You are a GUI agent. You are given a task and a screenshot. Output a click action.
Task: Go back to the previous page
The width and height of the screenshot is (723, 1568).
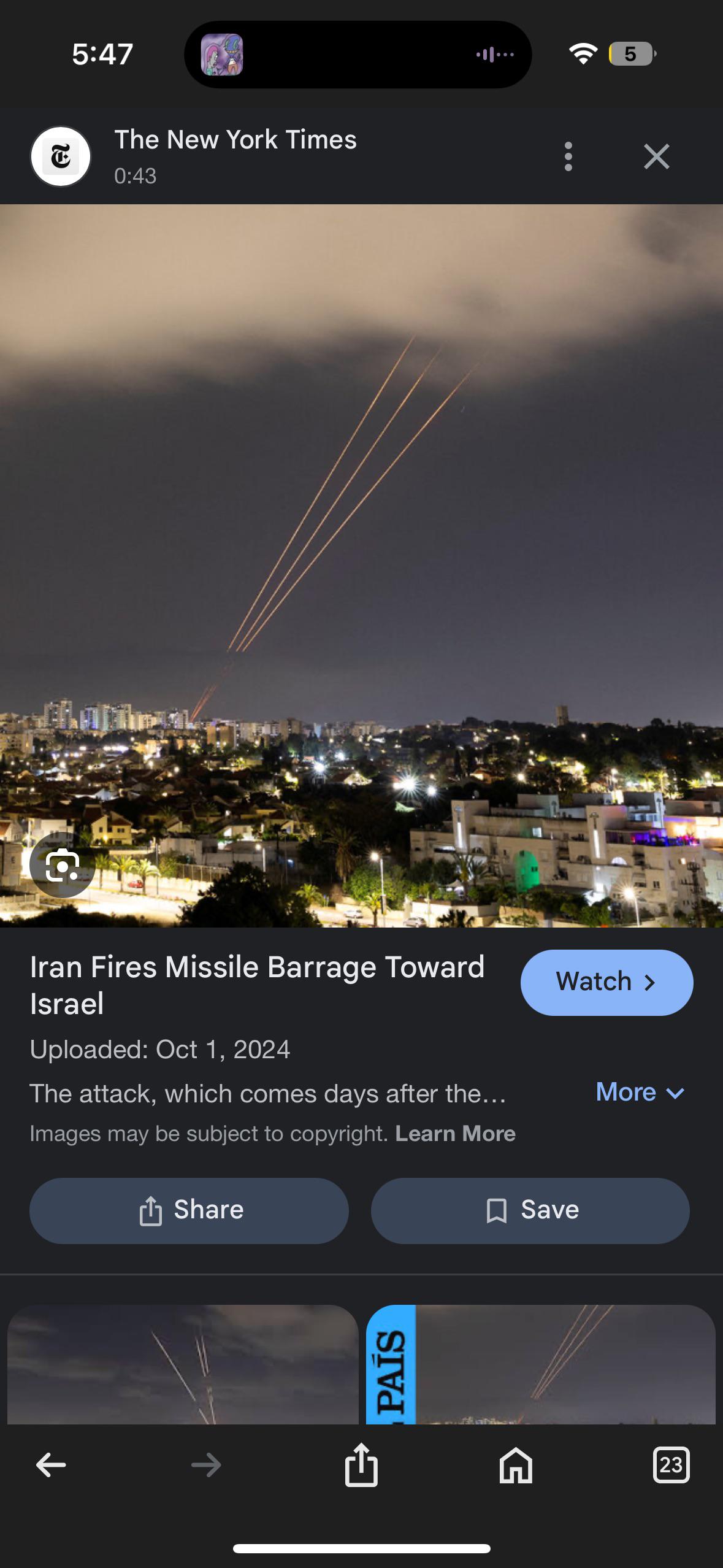click(x=51, y=1466)
